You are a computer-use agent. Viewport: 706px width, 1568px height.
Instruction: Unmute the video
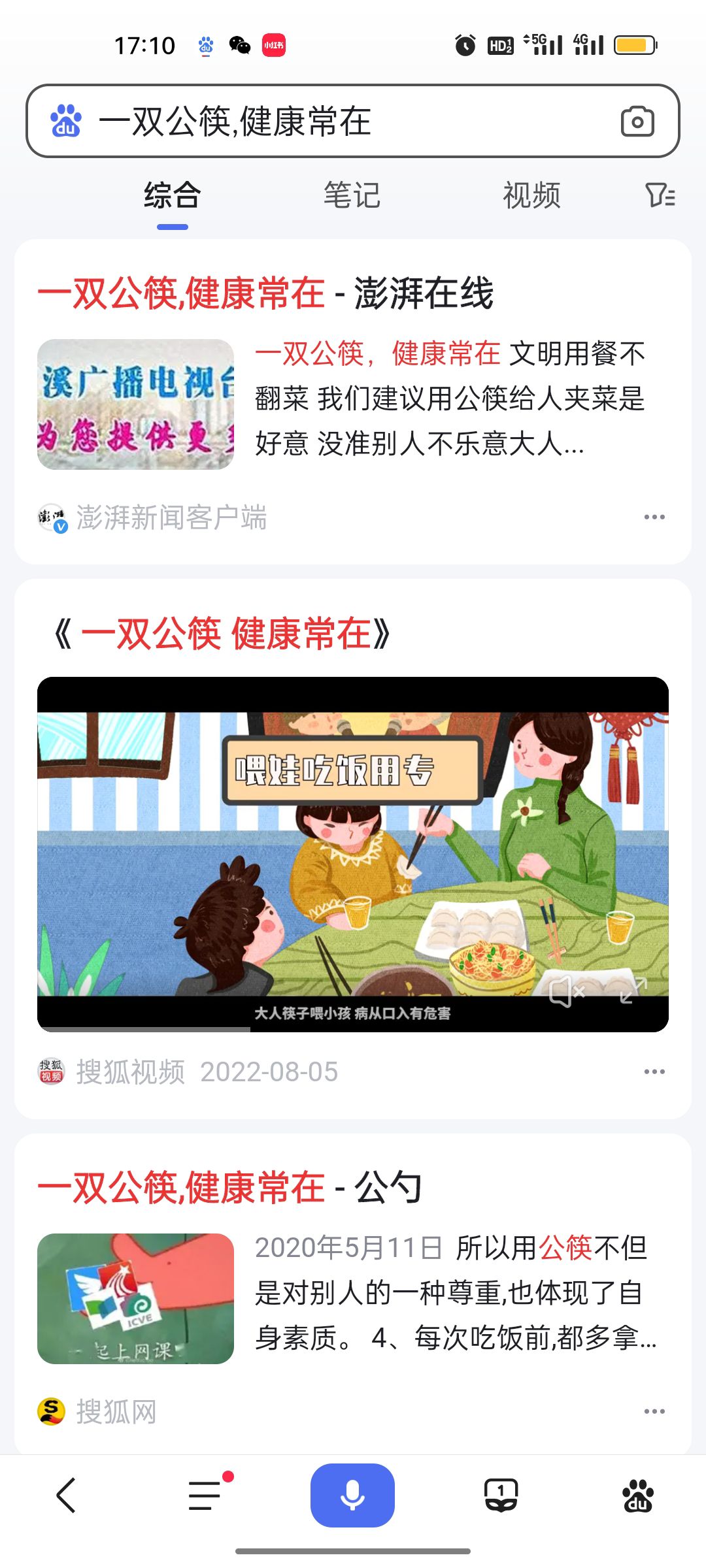566,993
